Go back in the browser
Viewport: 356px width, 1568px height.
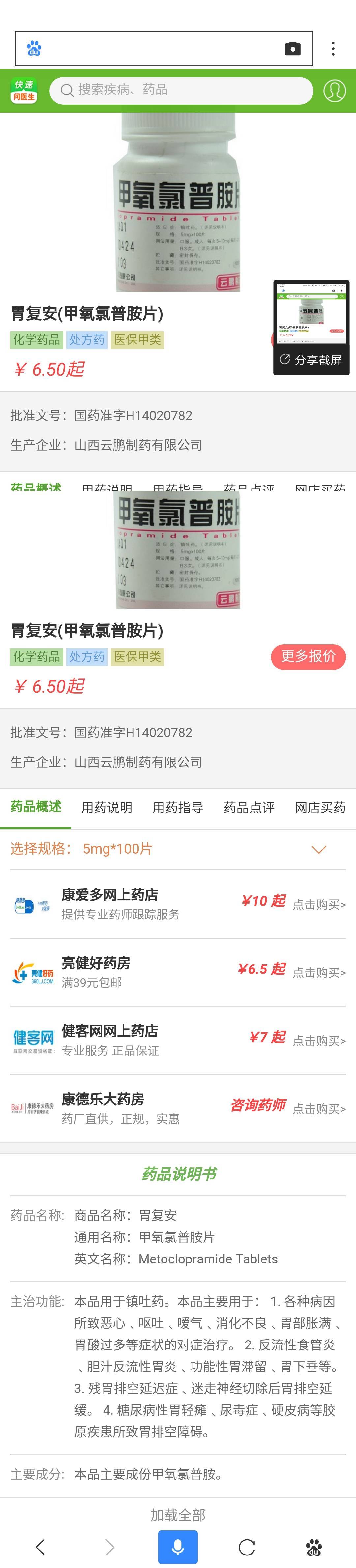pos(41,1547)
